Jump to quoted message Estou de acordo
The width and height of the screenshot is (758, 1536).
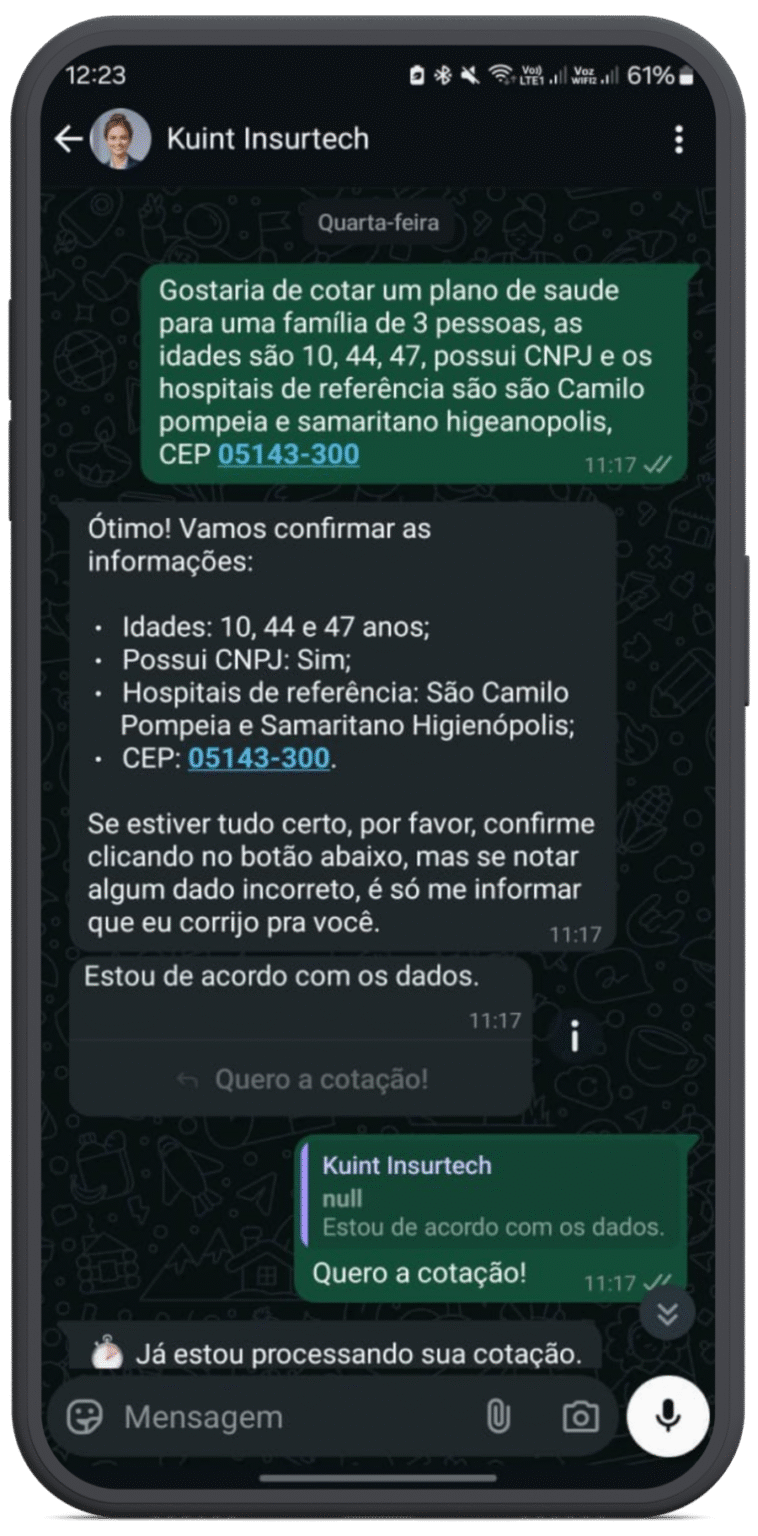[492, 1197]
